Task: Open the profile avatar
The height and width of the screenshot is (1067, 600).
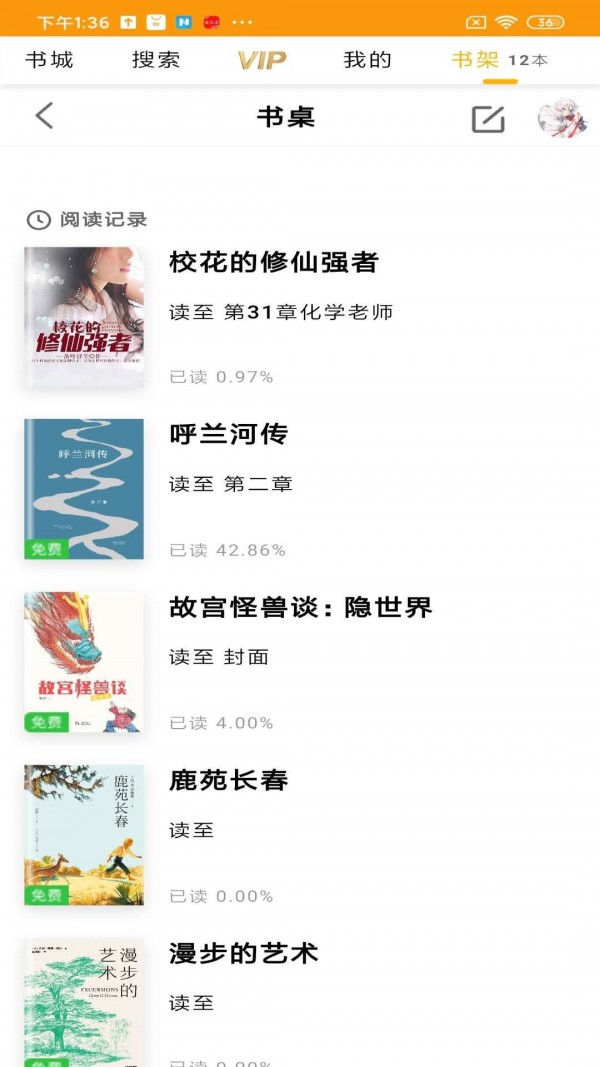Action: (x=561, y=118)
